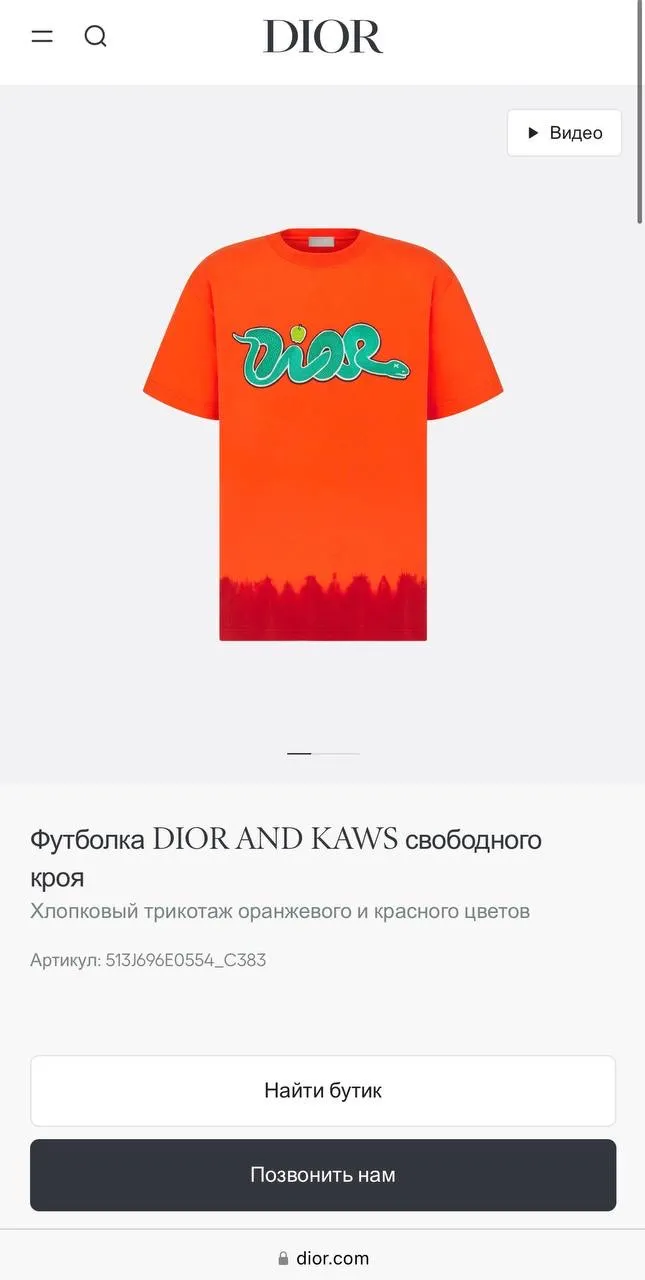The height and width of the screenshot is (1280, 645).
Task: Tap Найти бутик button
Action: 323,1090
